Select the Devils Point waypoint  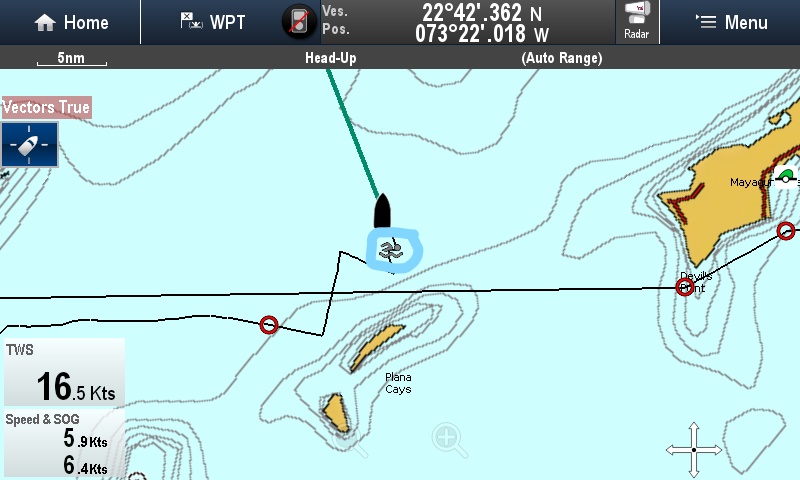685,288
